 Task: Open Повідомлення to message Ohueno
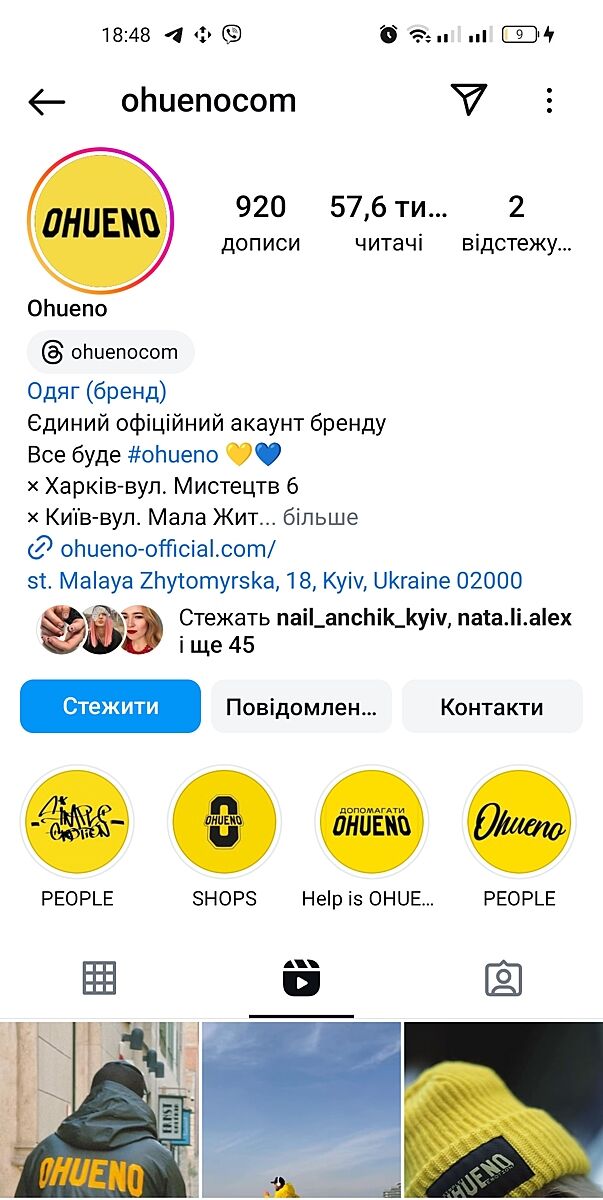tap(301, 707)
